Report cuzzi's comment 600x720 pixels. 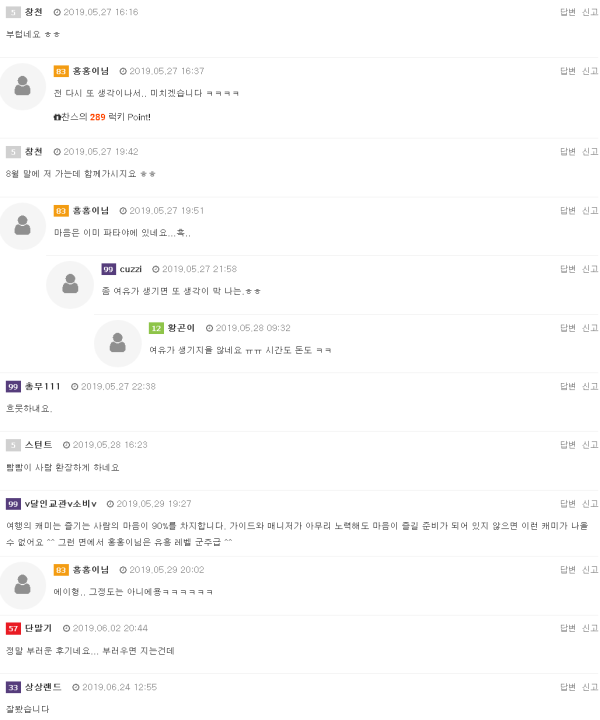pyautogui.click(x=590, y=269)
